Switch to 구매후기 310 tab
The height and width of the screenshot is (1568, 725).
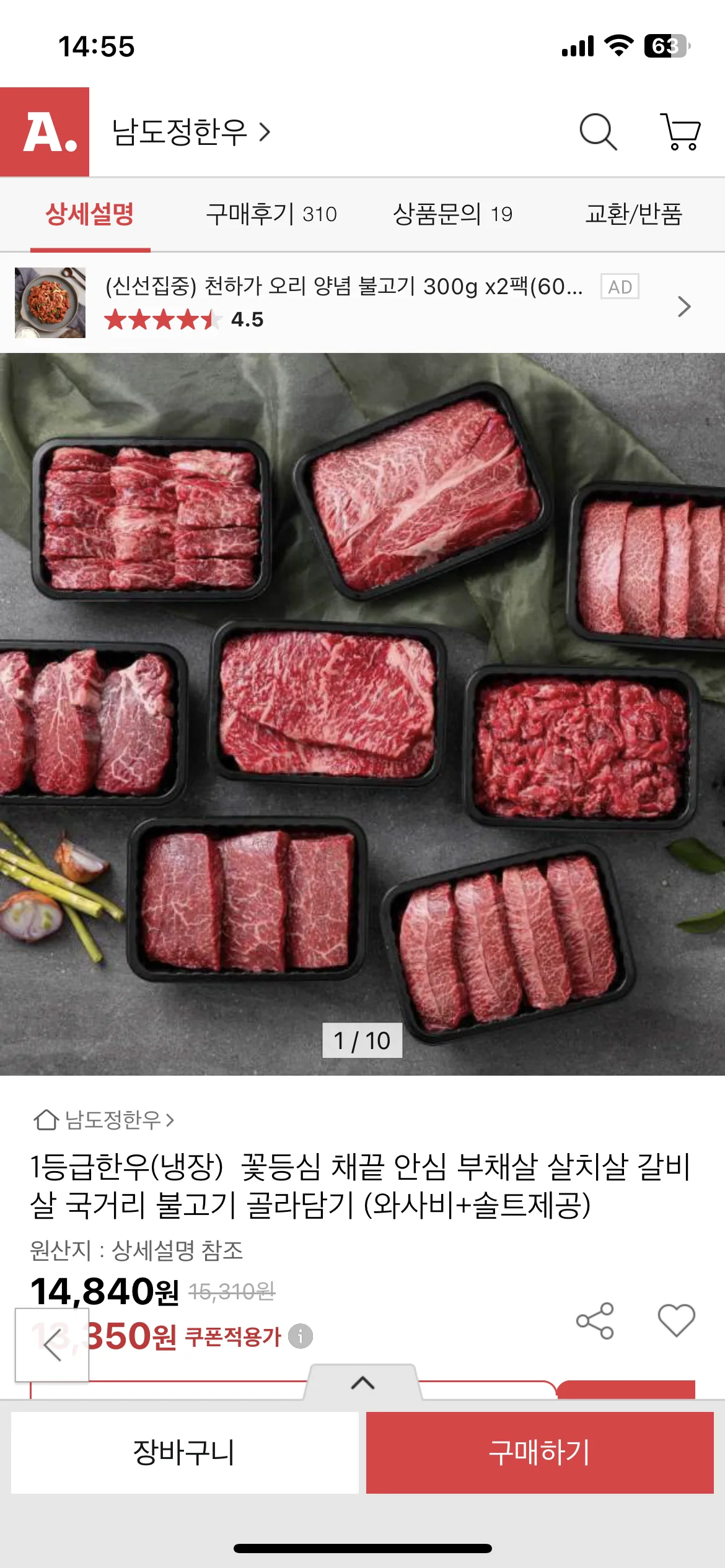(271, 214)
